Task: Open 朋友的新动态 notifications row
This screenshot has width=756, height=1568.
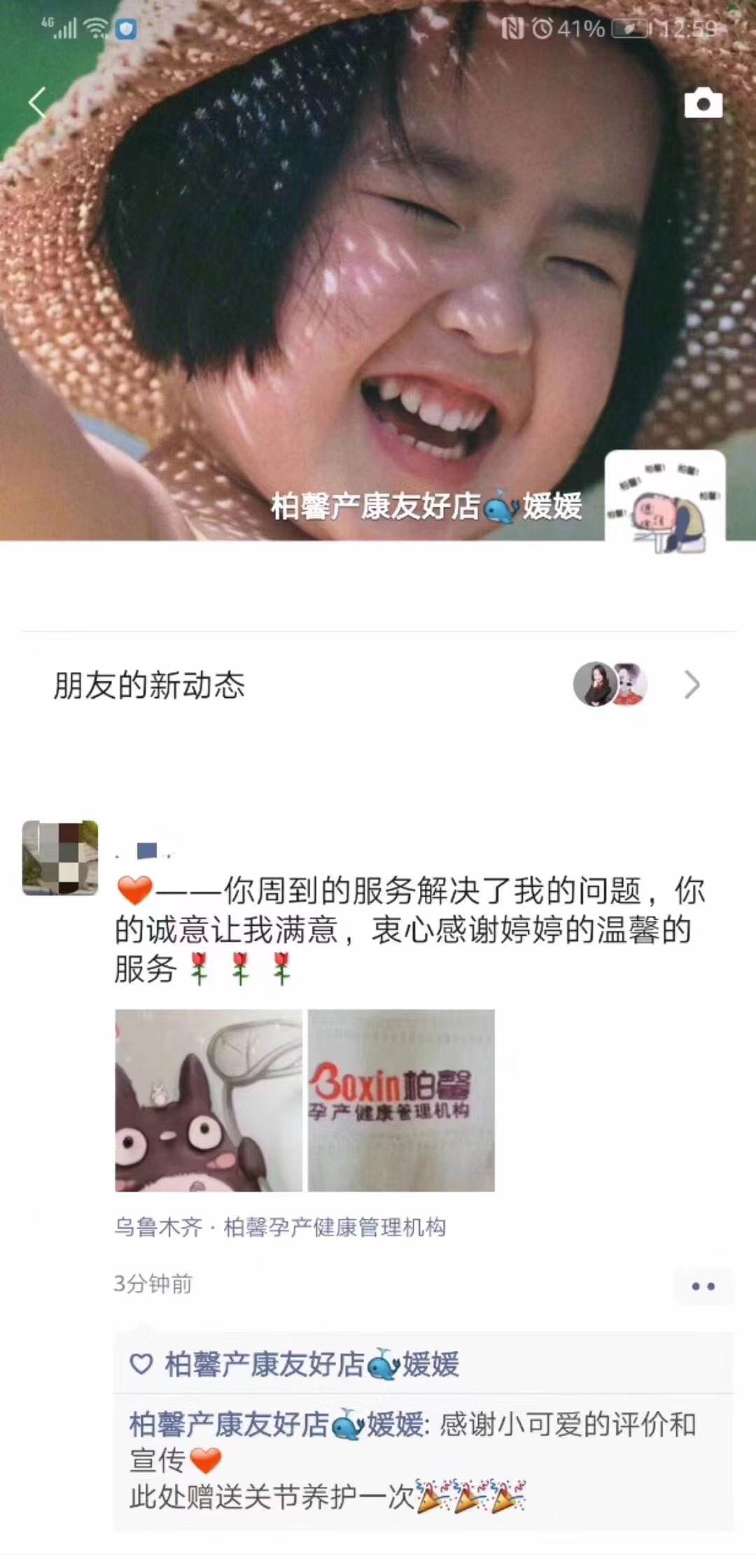Action: [378, 685]
